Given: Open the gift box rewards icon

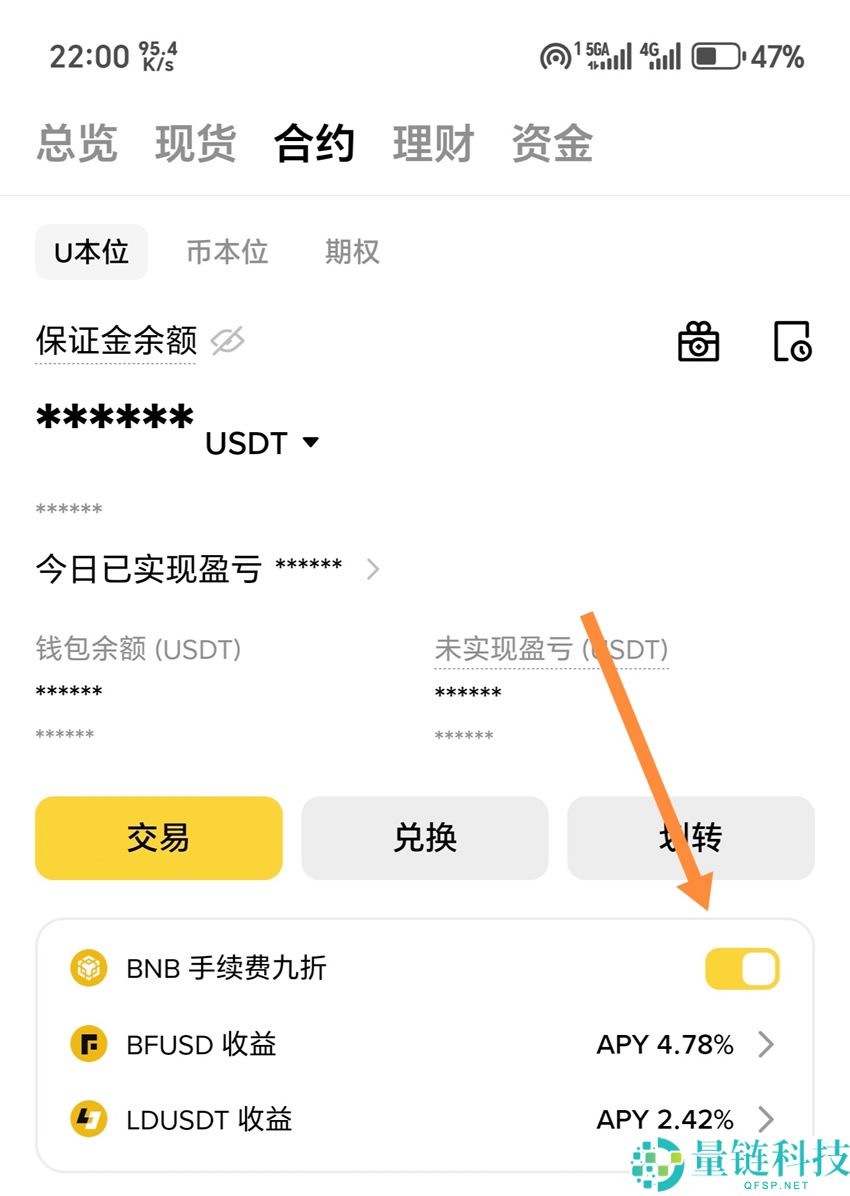Looking at the screenshot, I should [698, 341].
